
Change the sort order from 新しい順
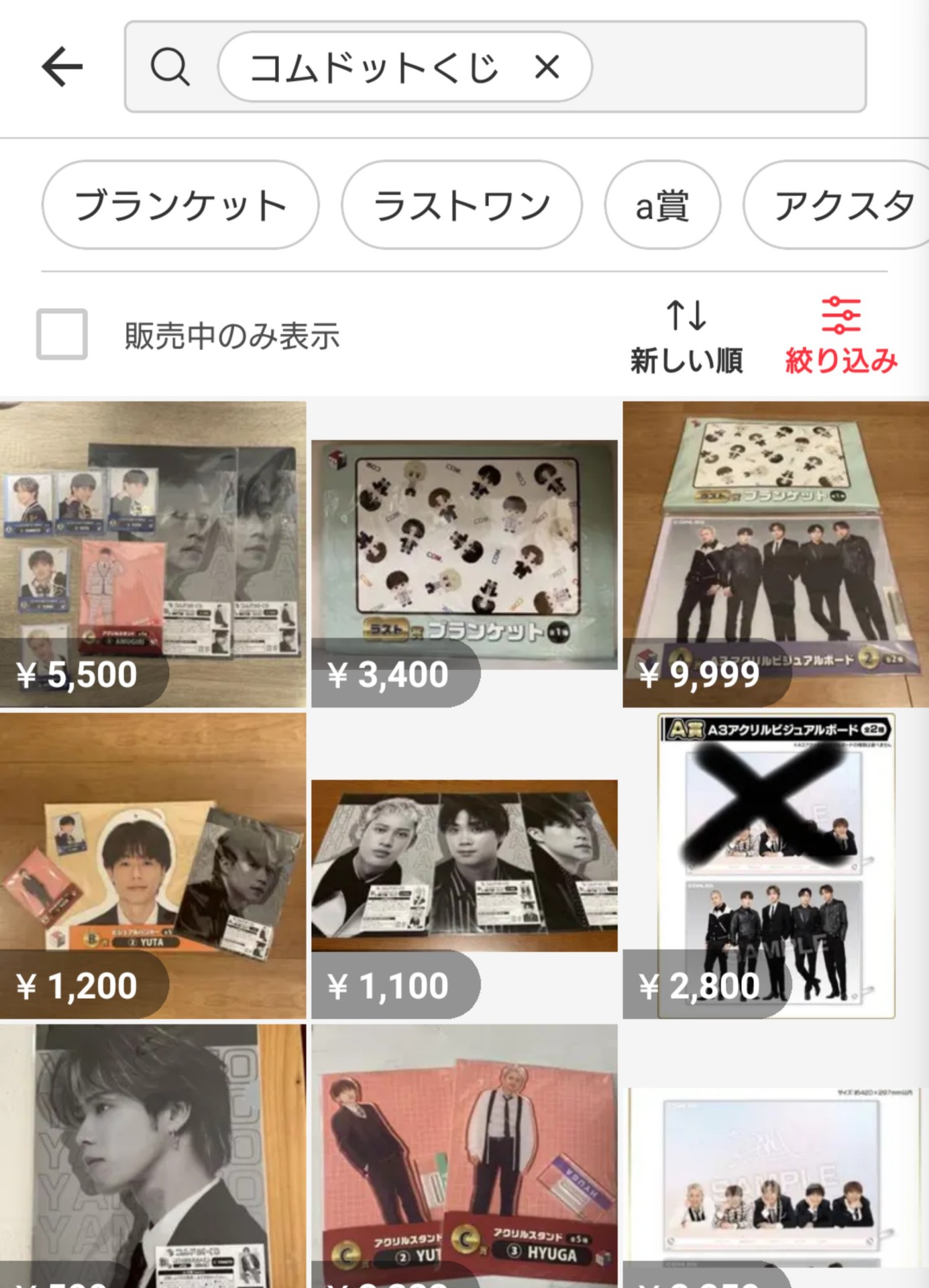tap(686, 335)
